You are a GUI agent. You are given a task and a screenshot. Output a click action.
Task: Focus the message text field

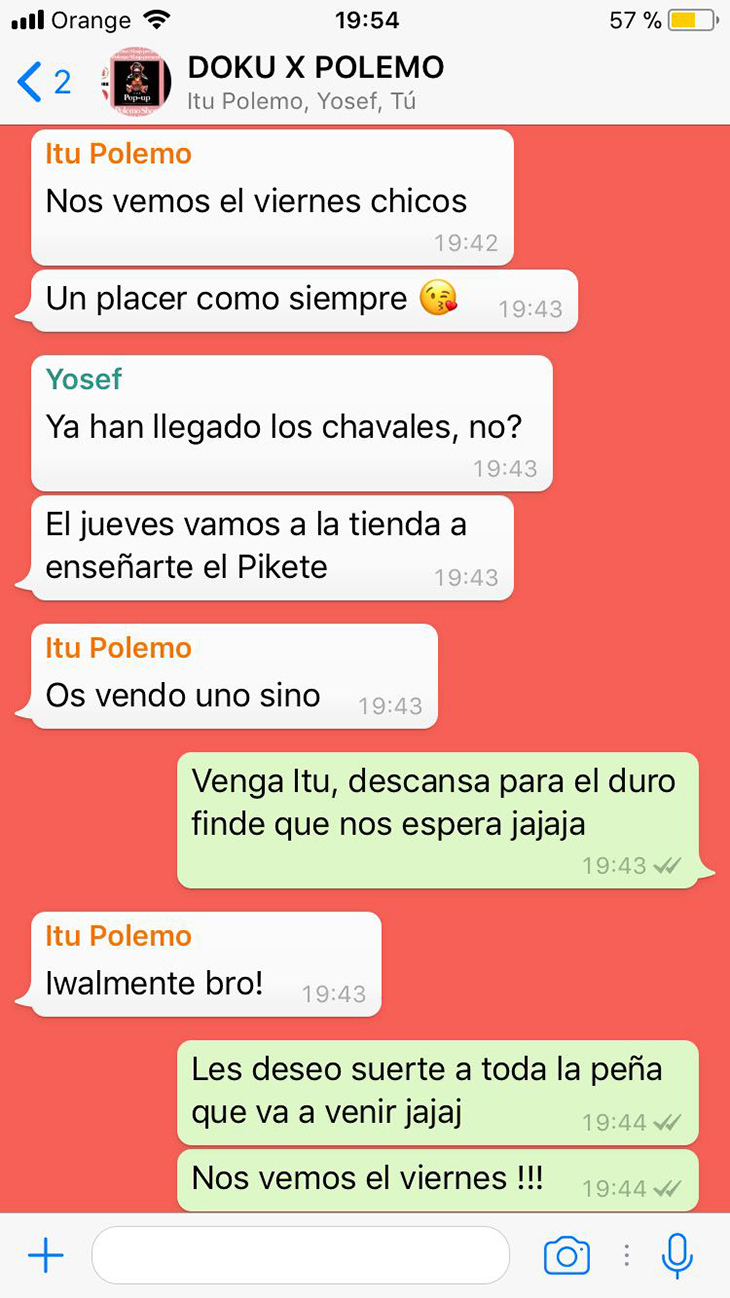pyautogui.click(x=300, y=1256)
